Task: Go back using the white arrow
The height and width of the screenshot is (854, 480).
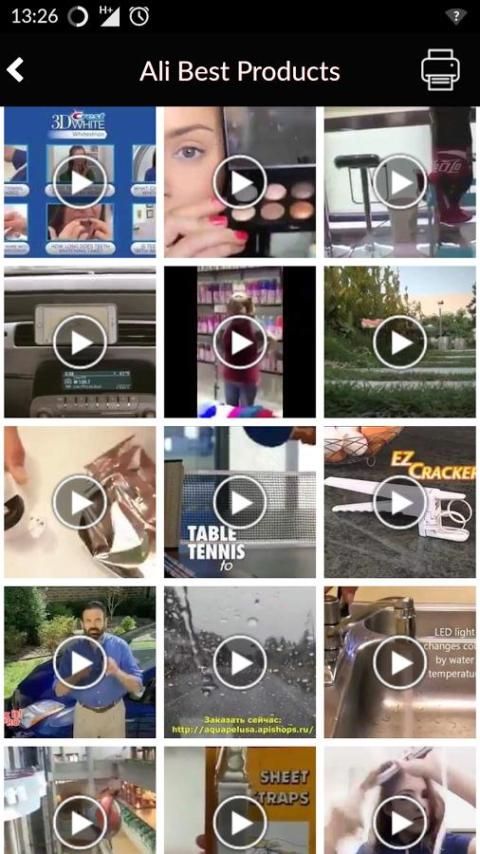Action: click(x=15, y=70)
